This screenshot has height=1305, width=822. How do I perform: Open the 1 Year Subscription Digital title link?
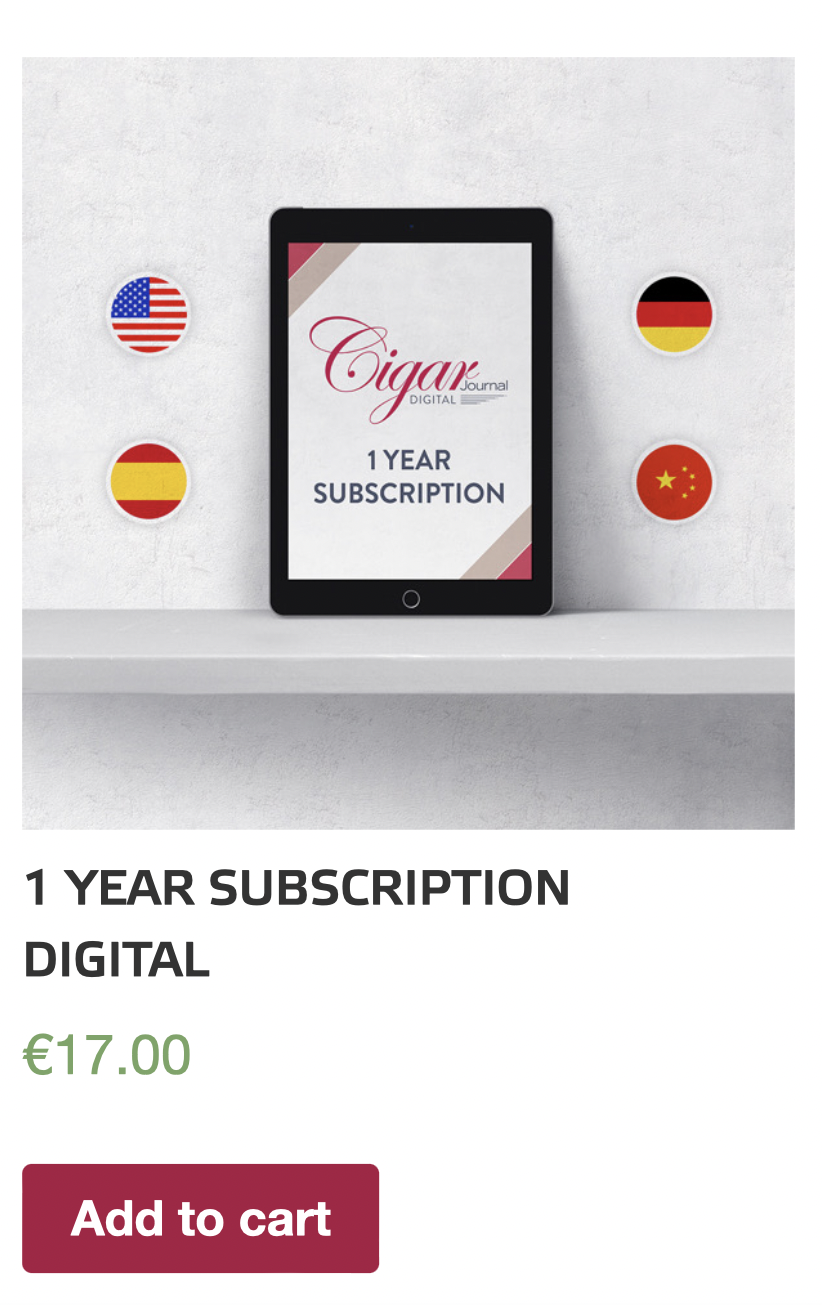pos(297,923)
